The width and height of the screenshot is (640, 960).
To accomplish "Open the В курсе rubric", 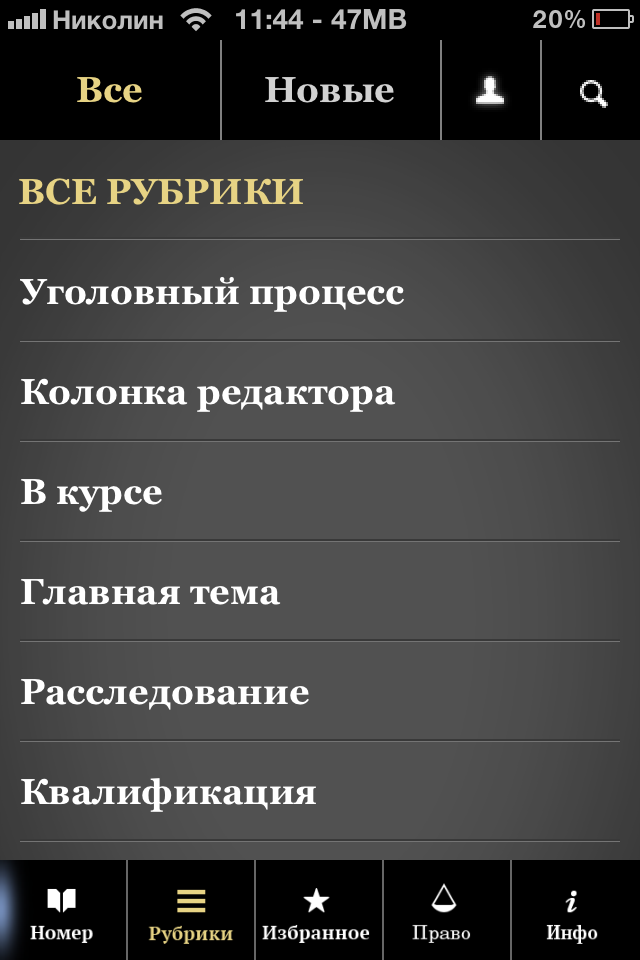I will (92, 492).
